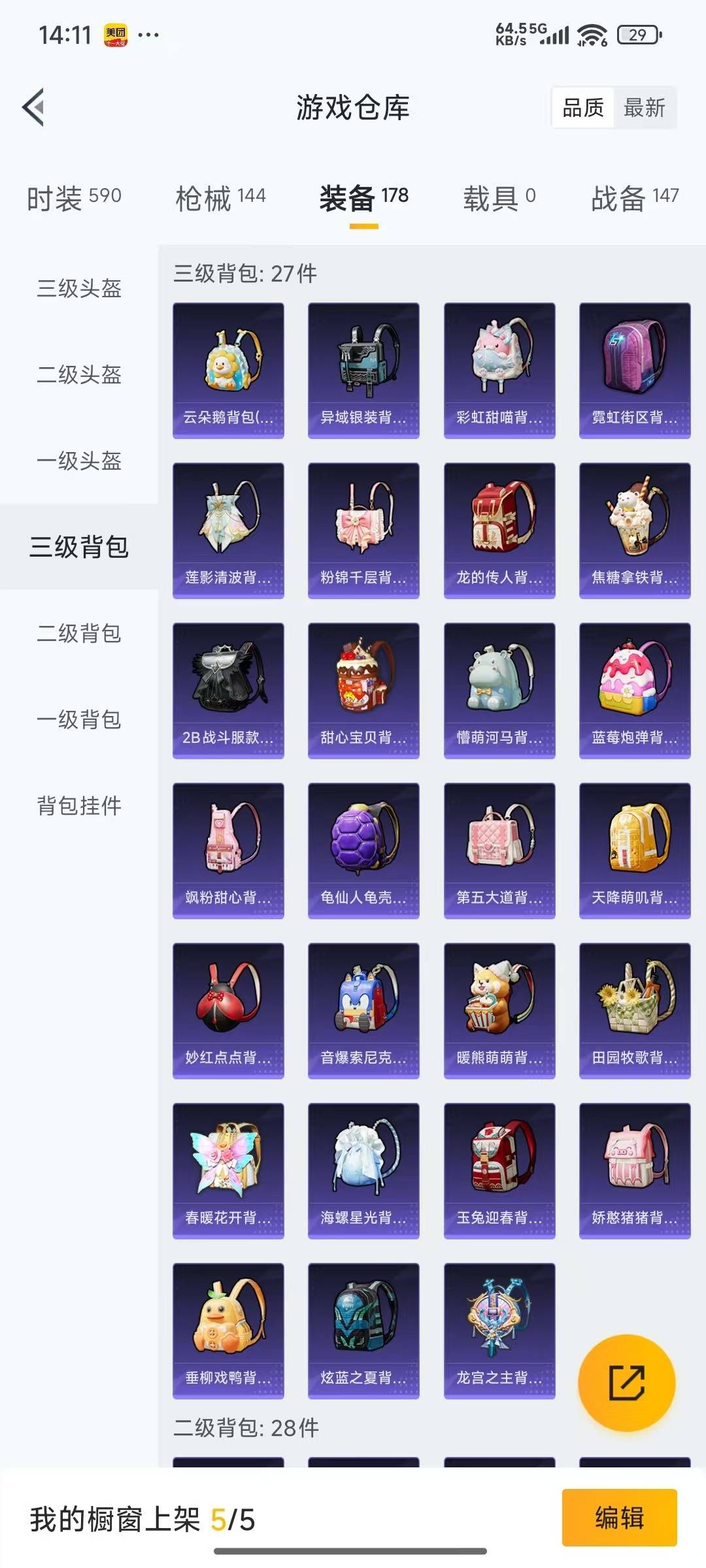Select 背包挂件 in the side menu
This screenshot has width=706, height=1568.
(79, 806)
